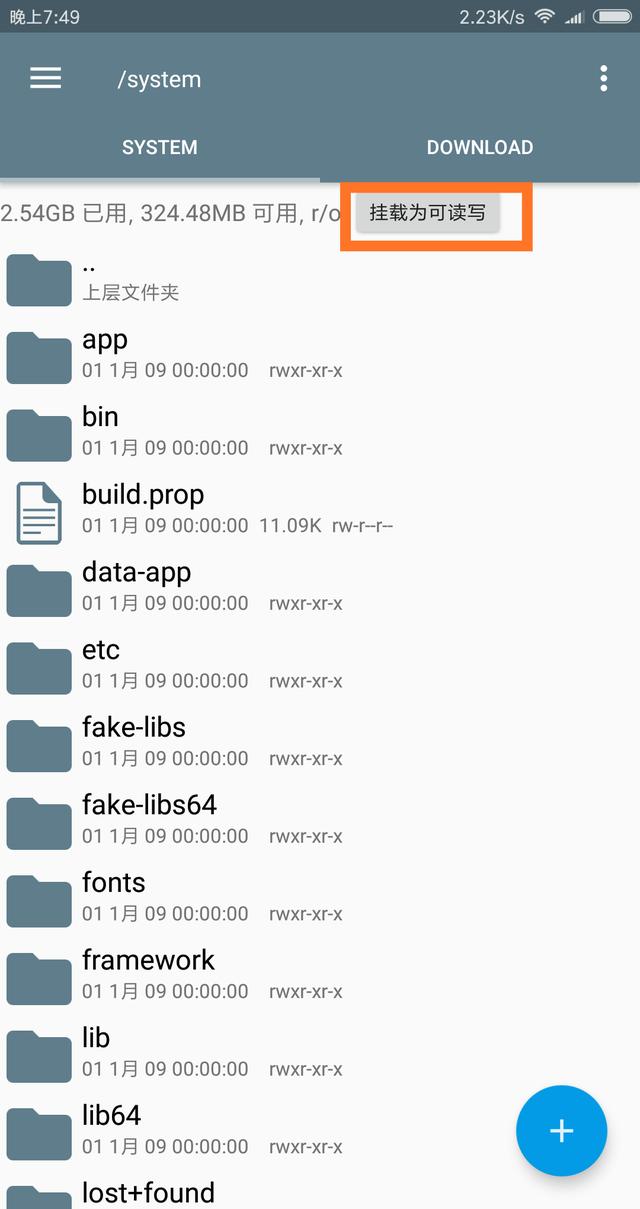The height and width of the screenshot is (1209, 640).
Task: Open the three-dot overflow menu
Action: click(x=603, y=79)
